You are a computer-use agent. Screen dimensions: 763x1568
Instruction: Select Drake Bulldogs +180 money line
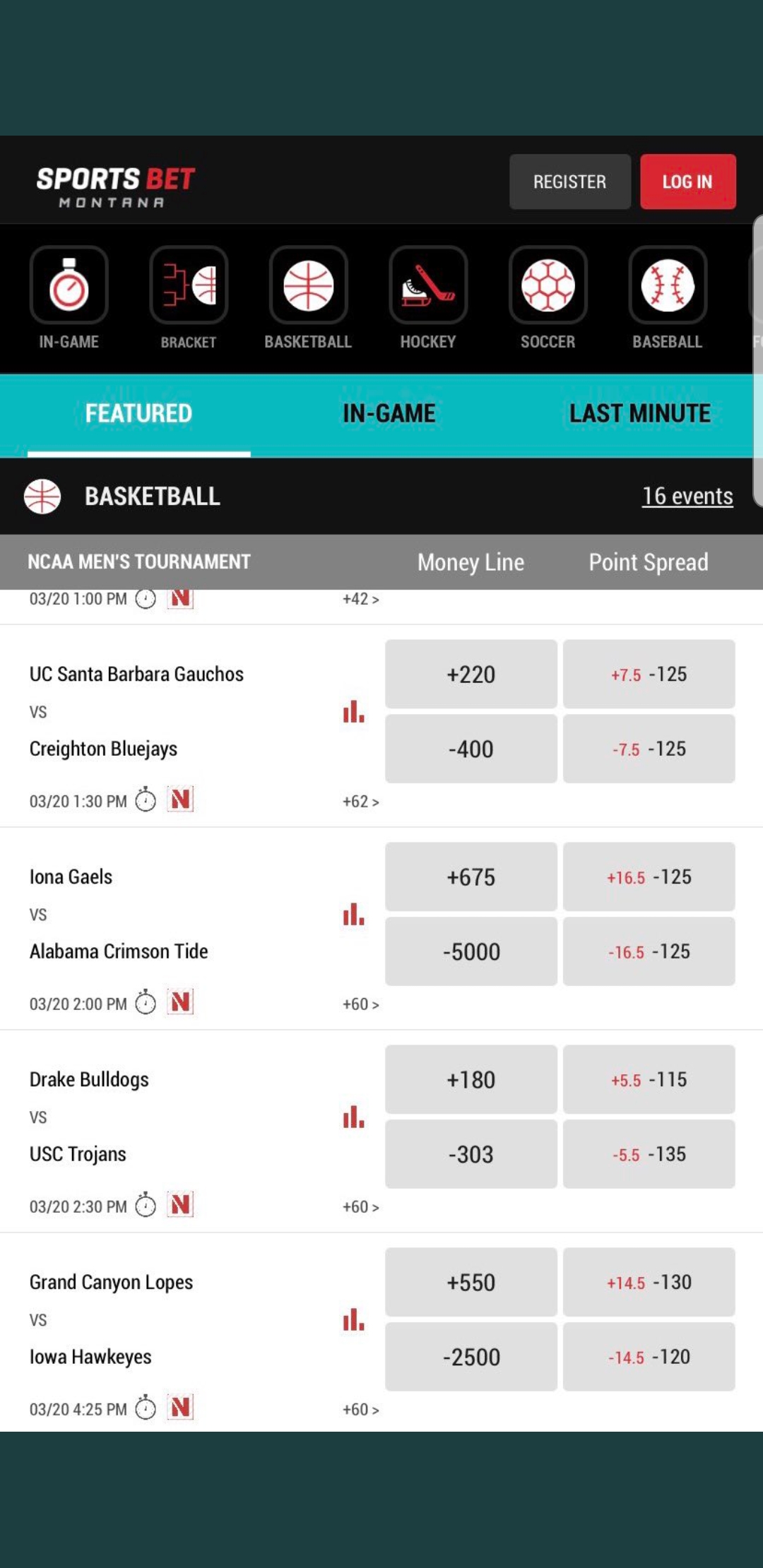point(471,1079)
